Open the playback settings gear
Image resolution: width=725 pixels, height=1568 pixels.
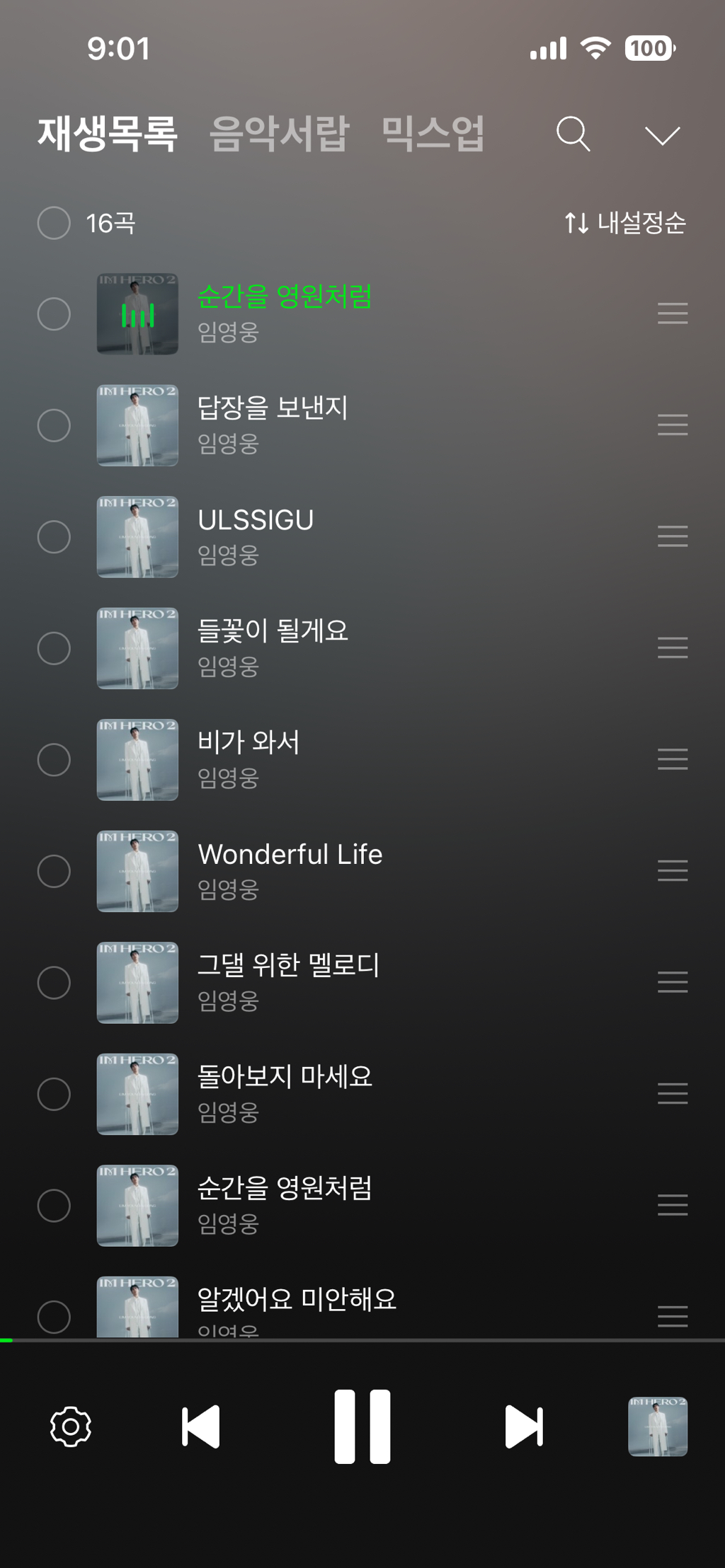click(x=71, y=1426)
